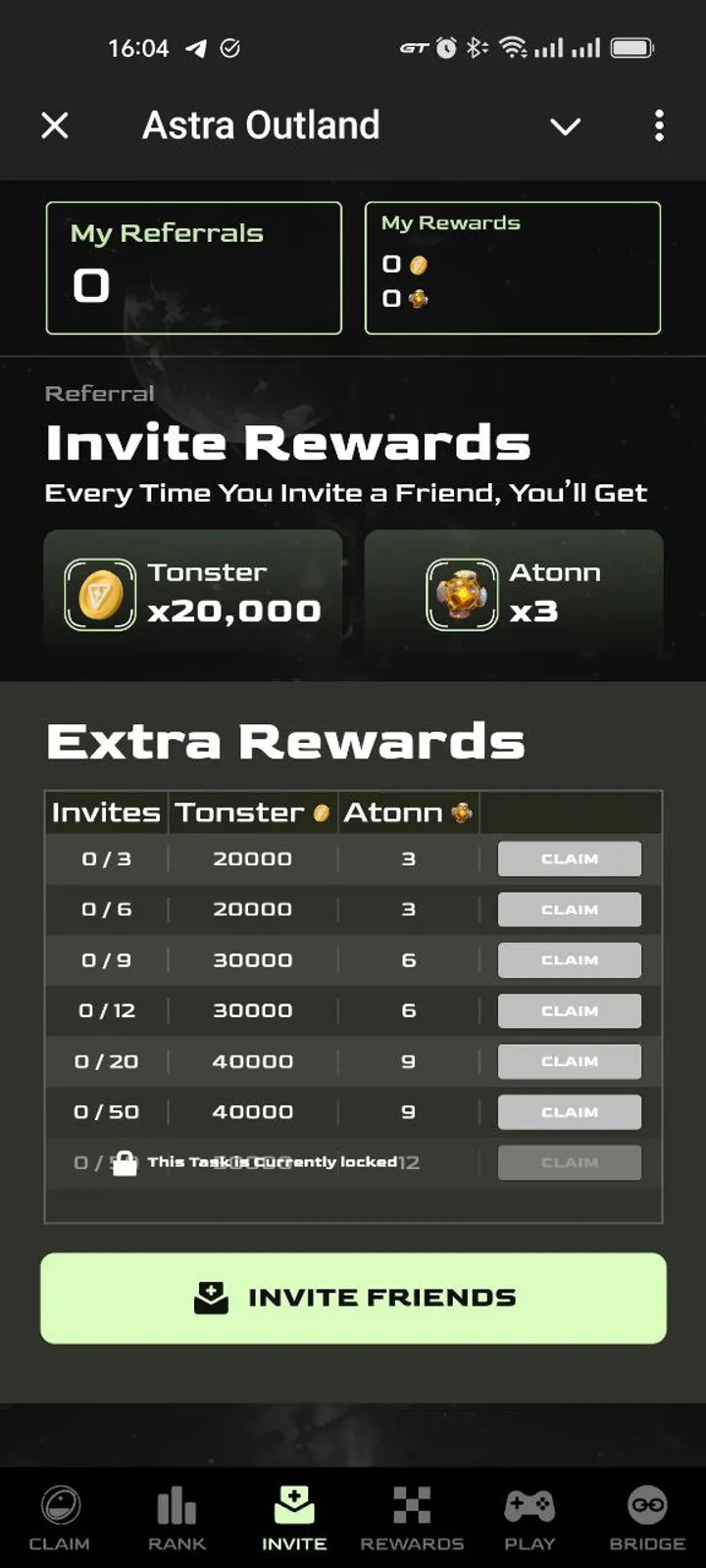Open the three-dot overflow menu
This screenshot has width=706, height=1568.
pyautogui.click(x=659, y=125)
